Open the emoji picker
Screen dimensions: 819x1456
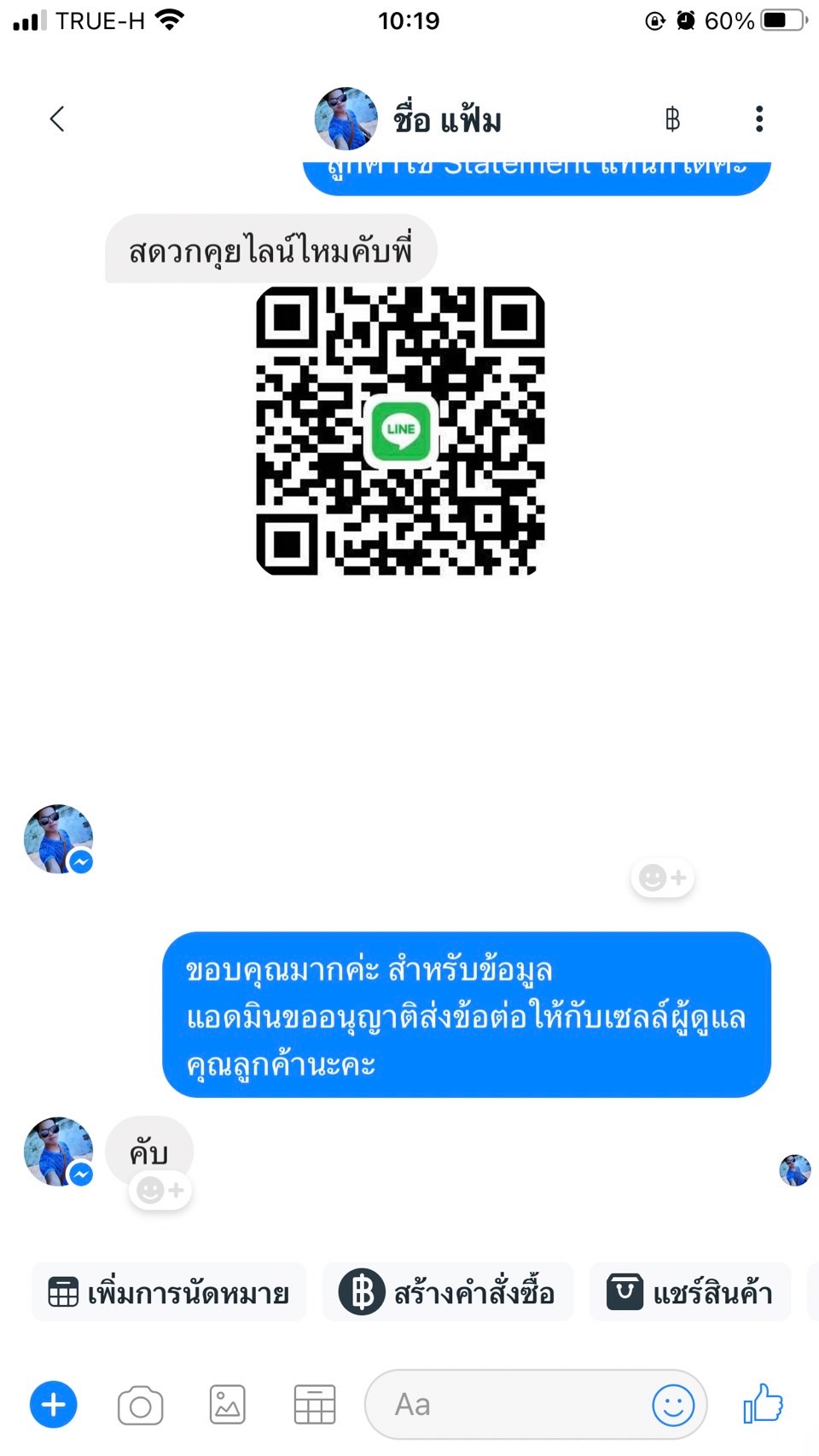pos(673,1405)
